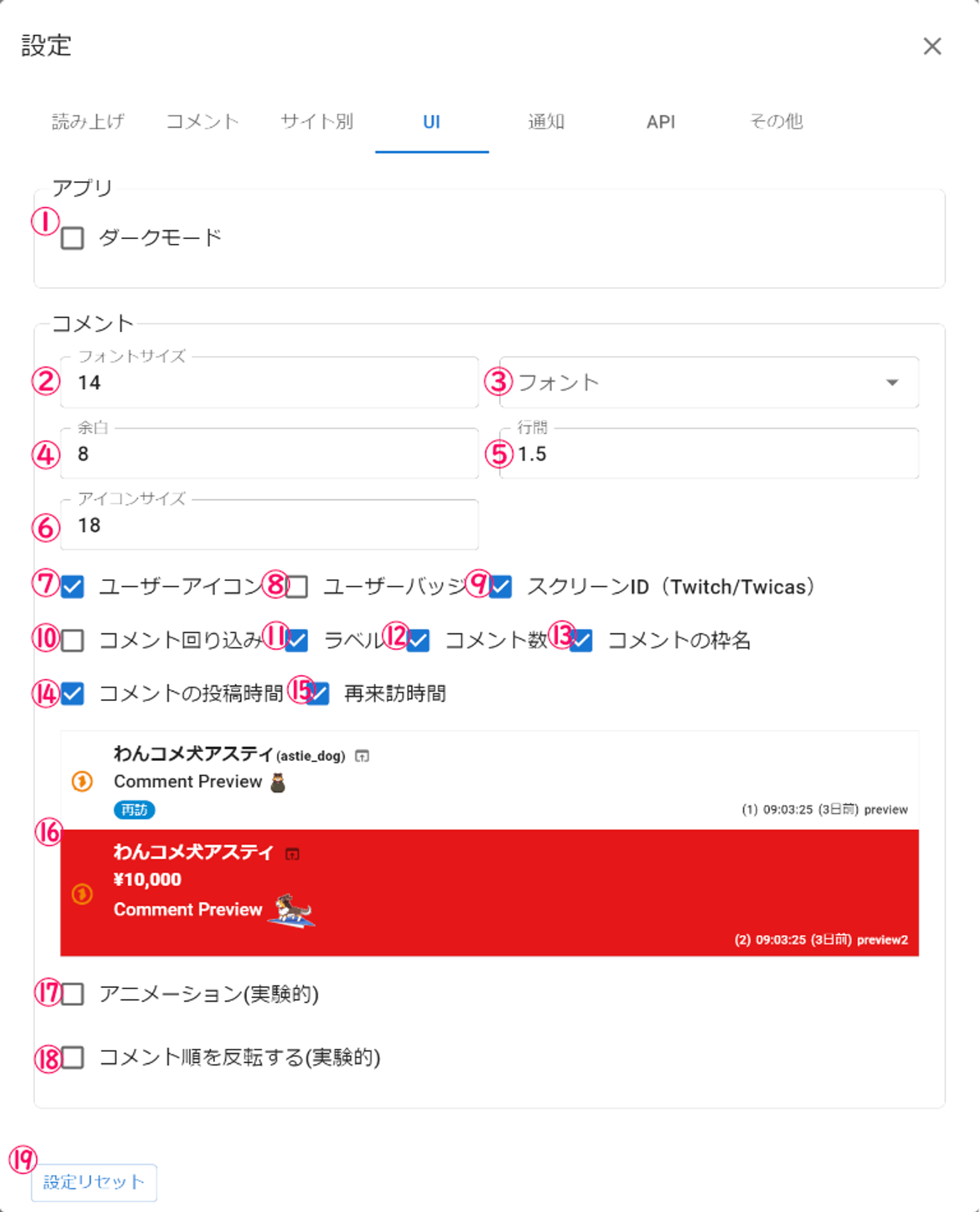Switch to the 通知 tab

546,122
